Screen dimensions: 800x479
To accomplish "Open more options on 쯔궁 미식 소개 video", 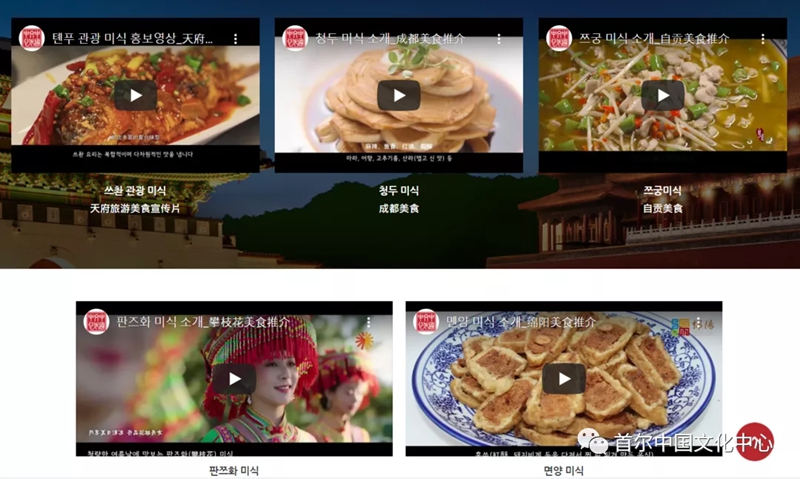I will point(763,39).
